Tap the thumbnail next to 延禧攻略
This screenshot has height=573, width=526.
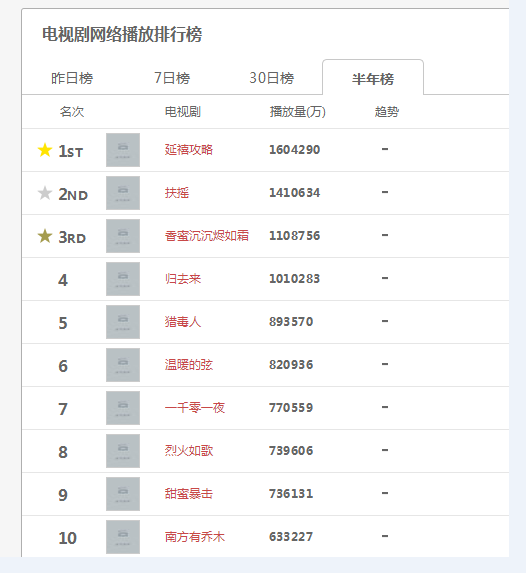click(x=123, y=150)
